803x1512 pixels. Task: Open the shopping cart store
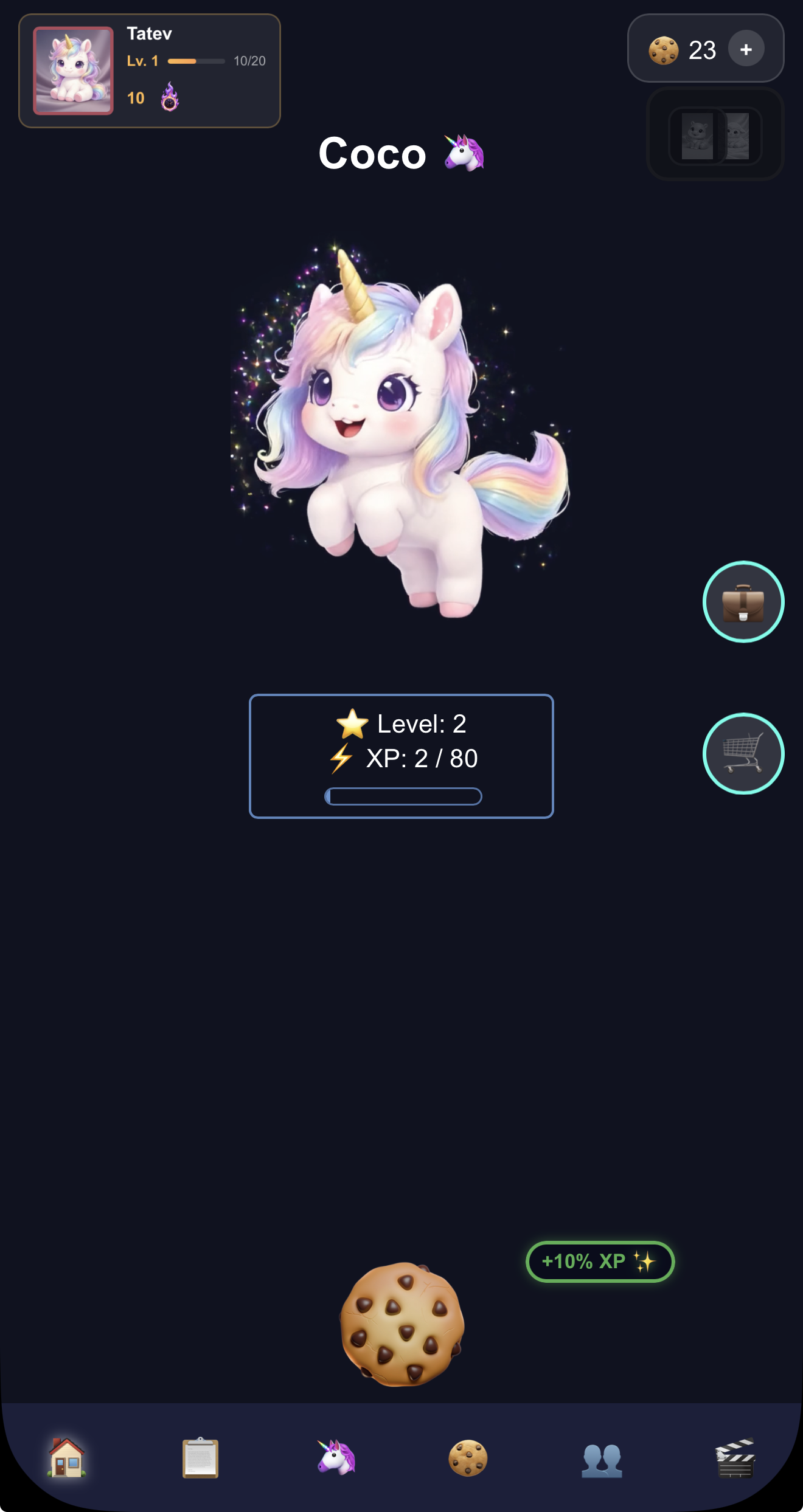click(743, 754)
